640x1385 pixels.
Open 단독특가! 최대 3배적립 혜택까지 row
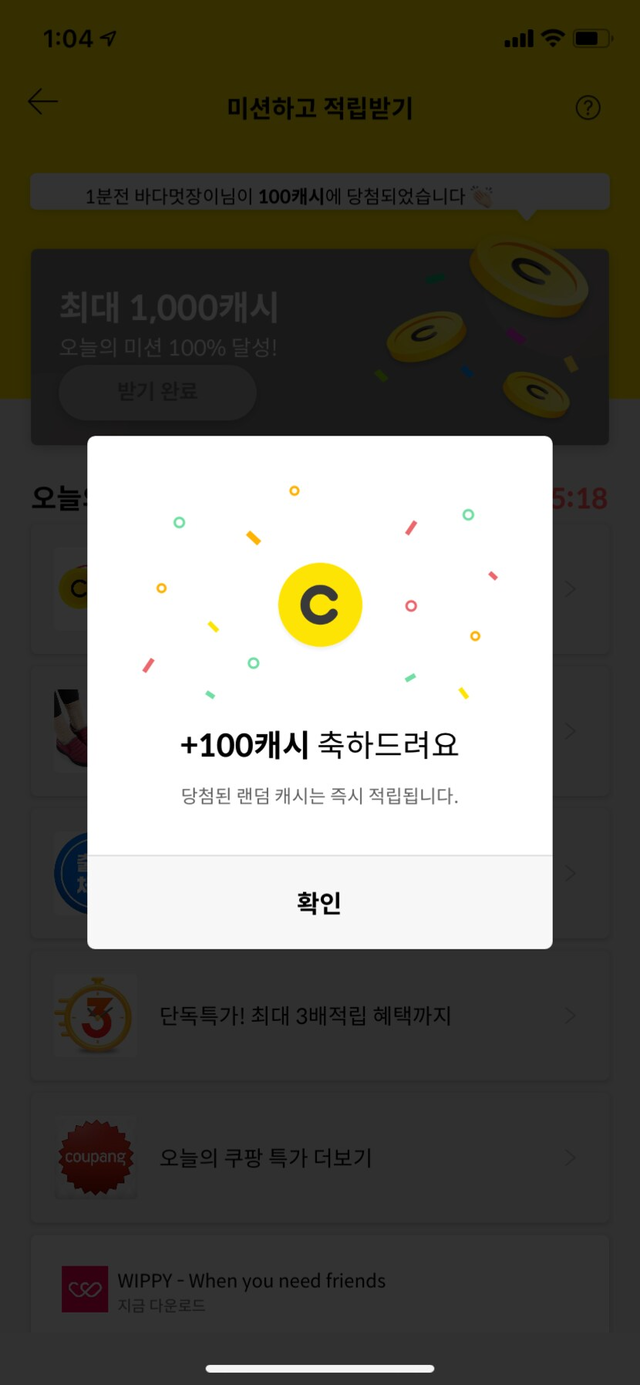coord(320,1016)
